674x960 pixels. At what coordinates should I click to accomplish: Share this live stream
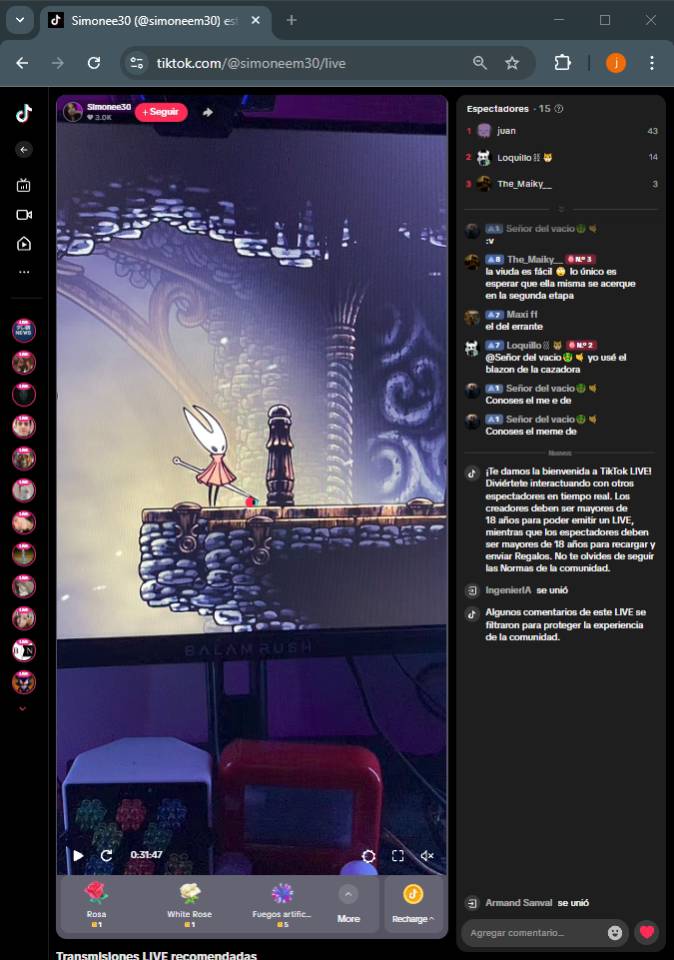(x=208, y=112)
